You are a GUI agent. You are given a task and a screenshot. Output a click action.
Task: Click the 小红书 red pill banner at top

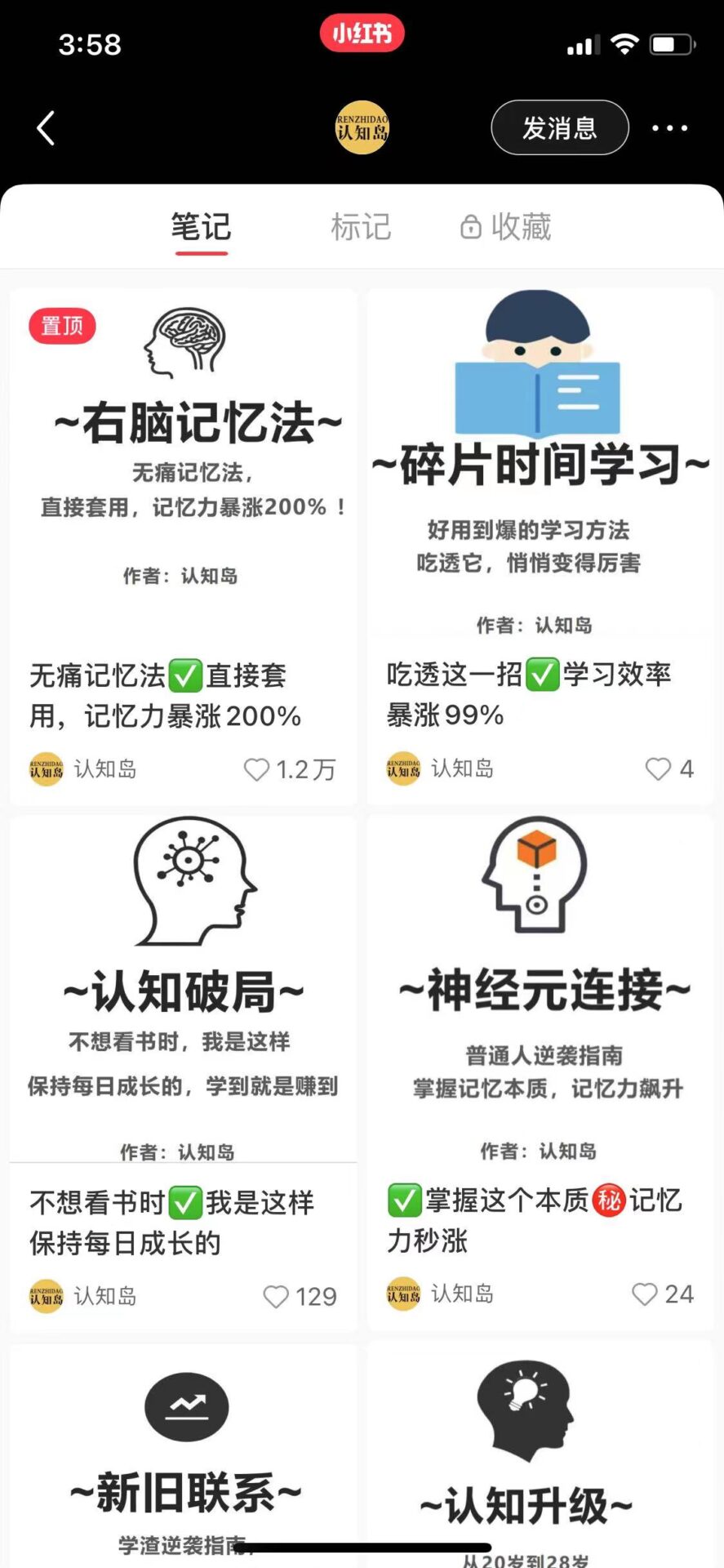tap(362, 33)
